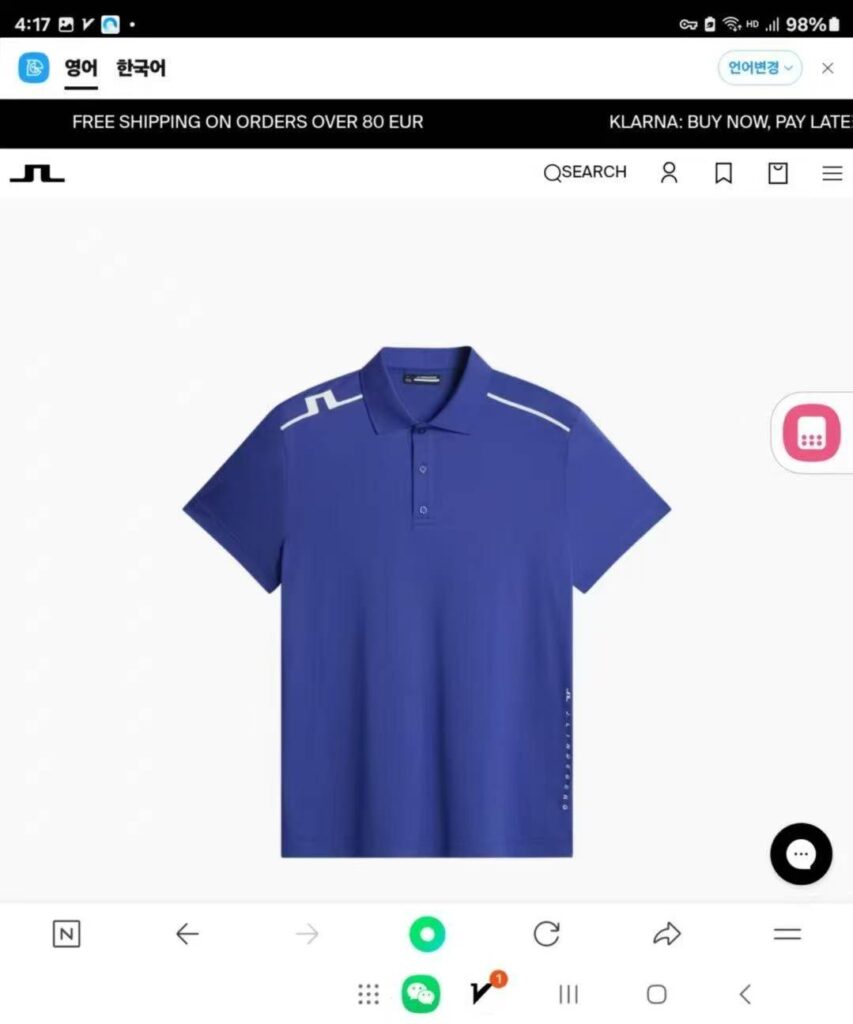Tap the pink floating side widget

click(x=810, y=433)
